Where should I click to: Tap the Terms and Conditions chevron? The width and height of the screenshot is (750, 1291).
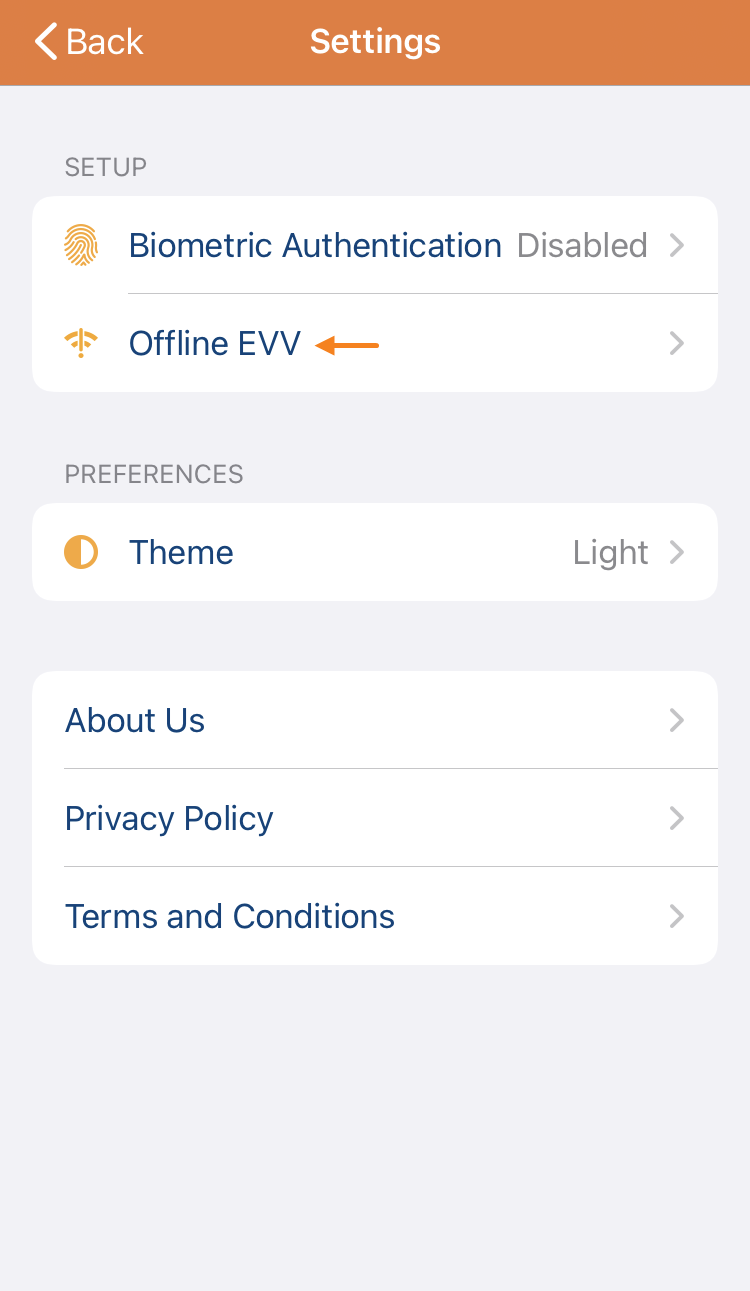(x=677, y=916)
